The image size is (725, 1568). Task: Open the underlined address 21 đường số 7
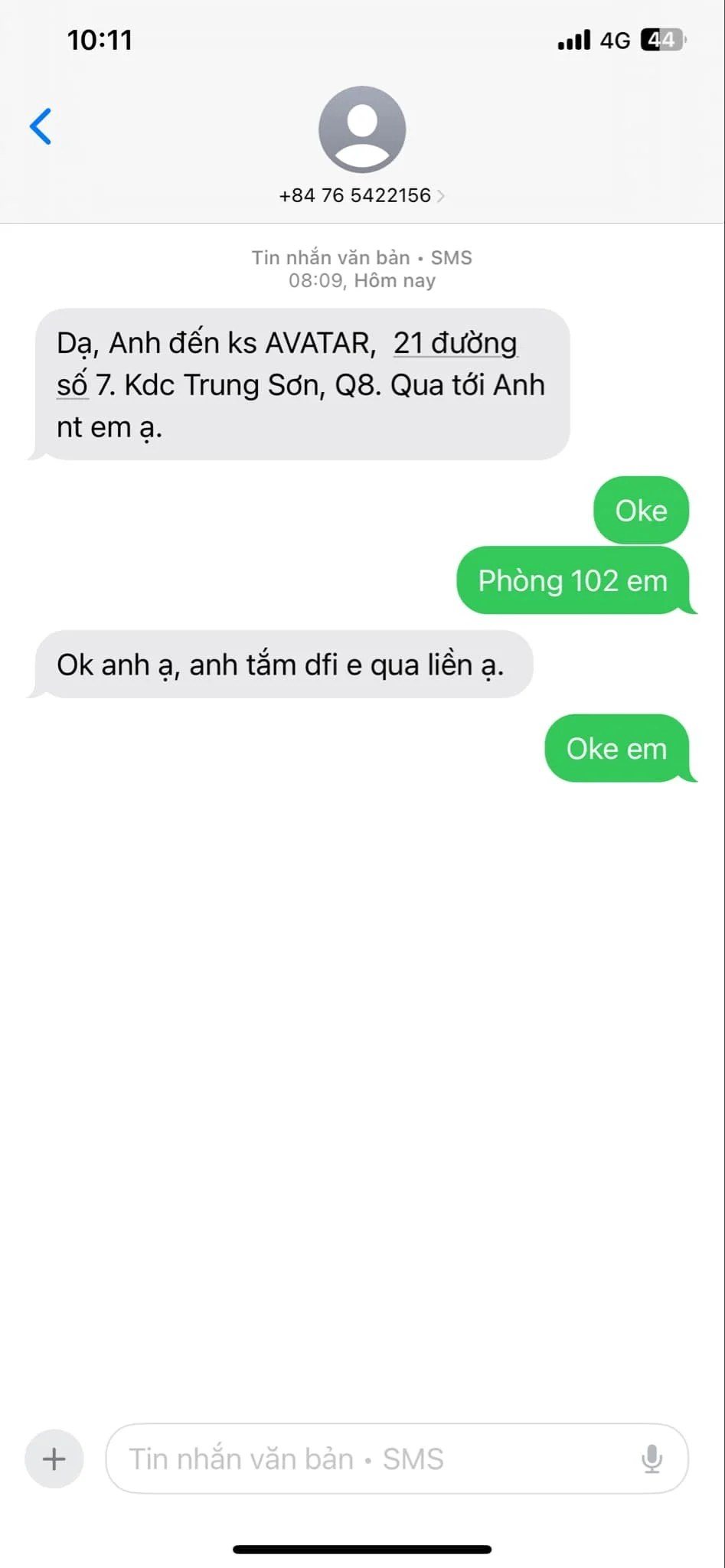[x=455, y=344]
